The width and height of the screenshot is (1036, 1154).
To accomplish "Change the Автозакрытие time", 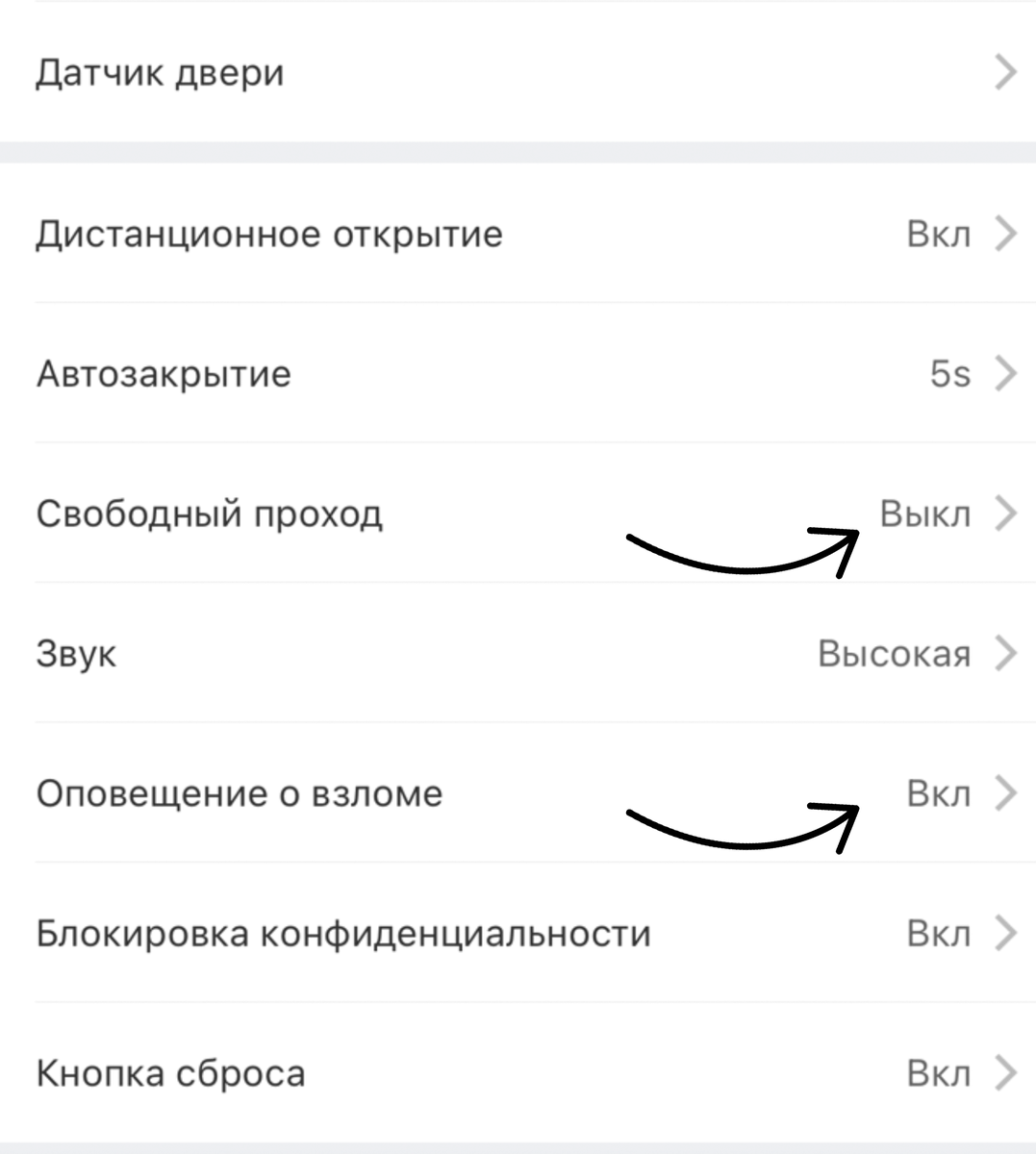I will [518, 373].
